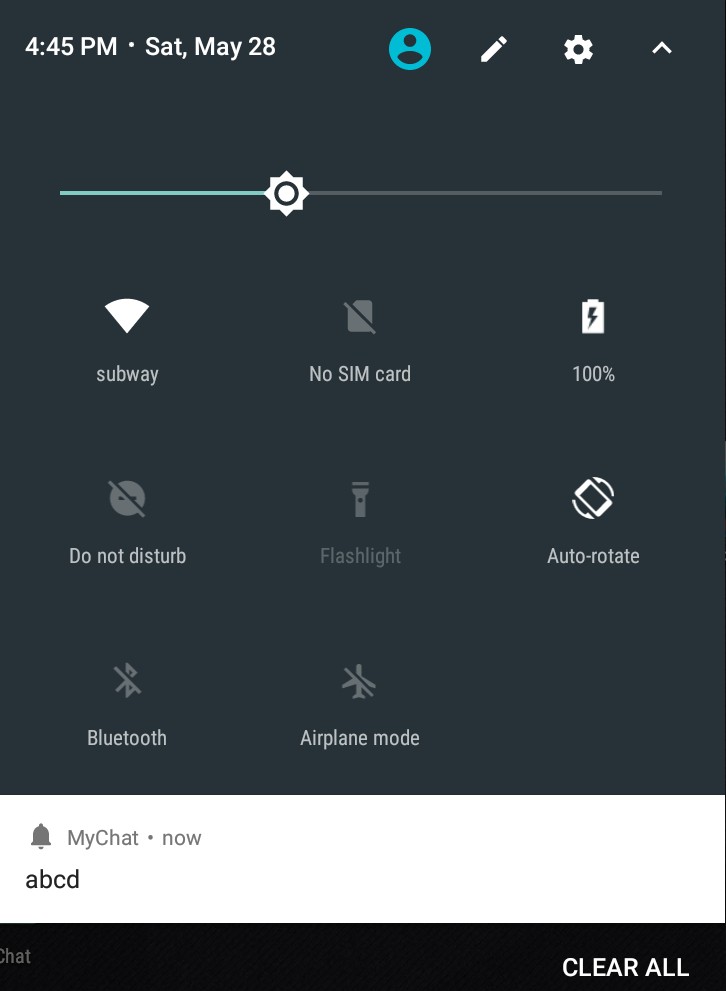This screenshot has width=726, height=991.
Task: Open the MyChat notification labeled abcd
Action: pyautogui.click(x=52, y=880)
